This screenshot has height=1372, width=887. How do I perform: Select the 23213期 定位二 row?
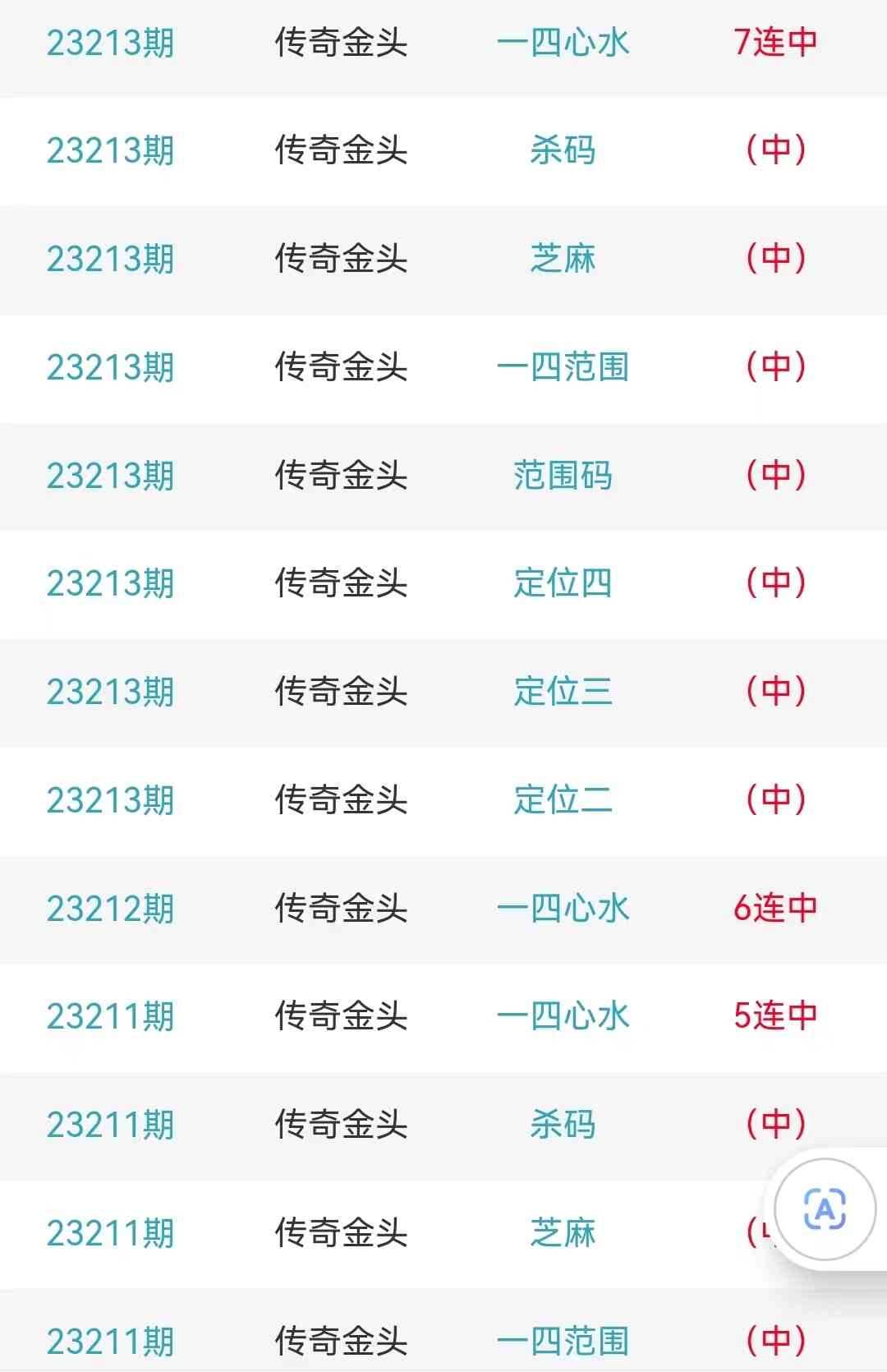(563, 800)
